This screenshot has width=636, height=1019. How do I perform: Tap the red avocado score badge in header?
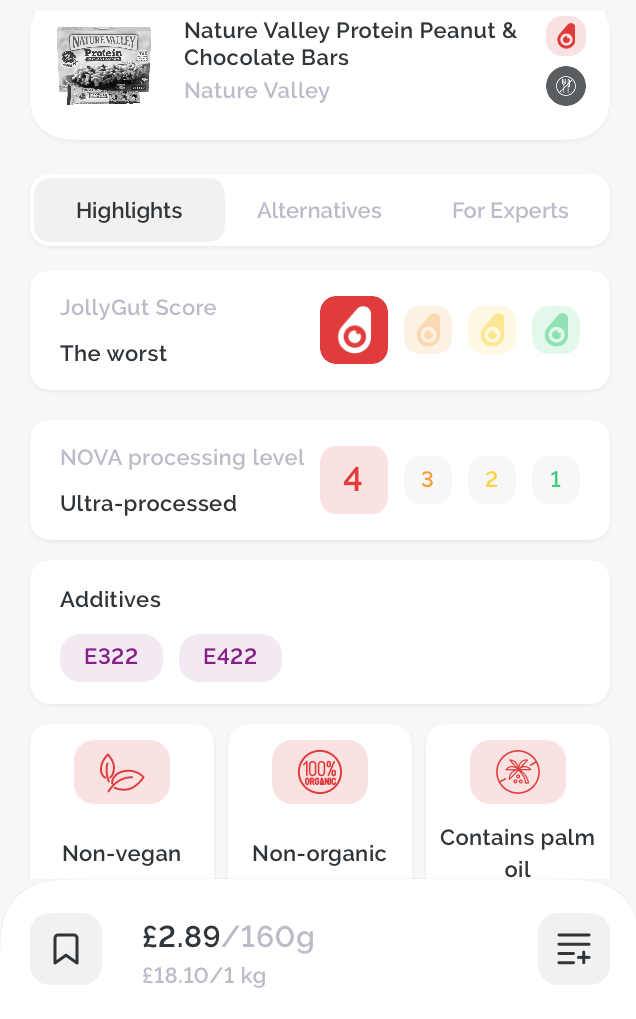click(x=566, y=36)
